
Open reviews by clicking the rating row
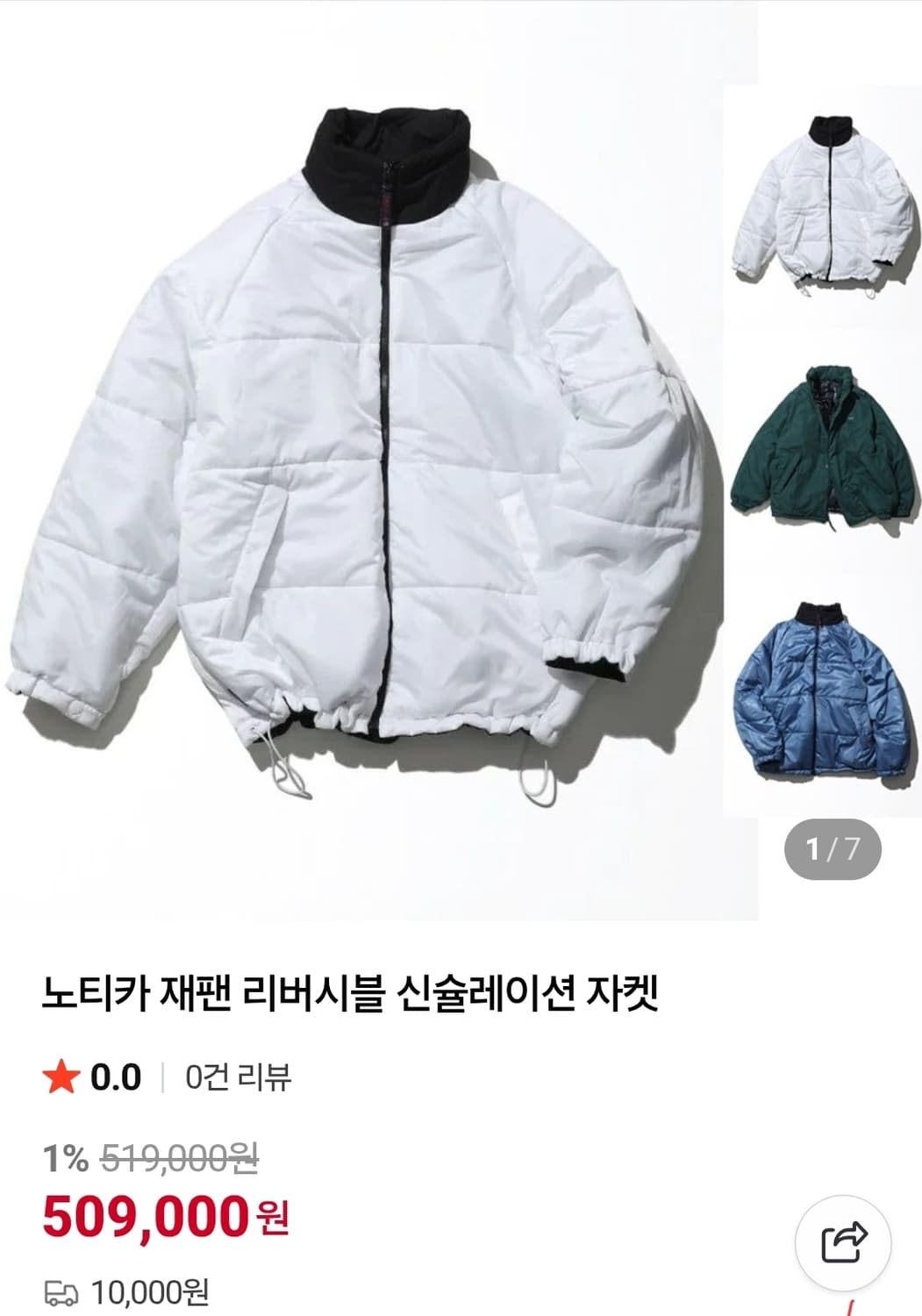coord(158,1077)
